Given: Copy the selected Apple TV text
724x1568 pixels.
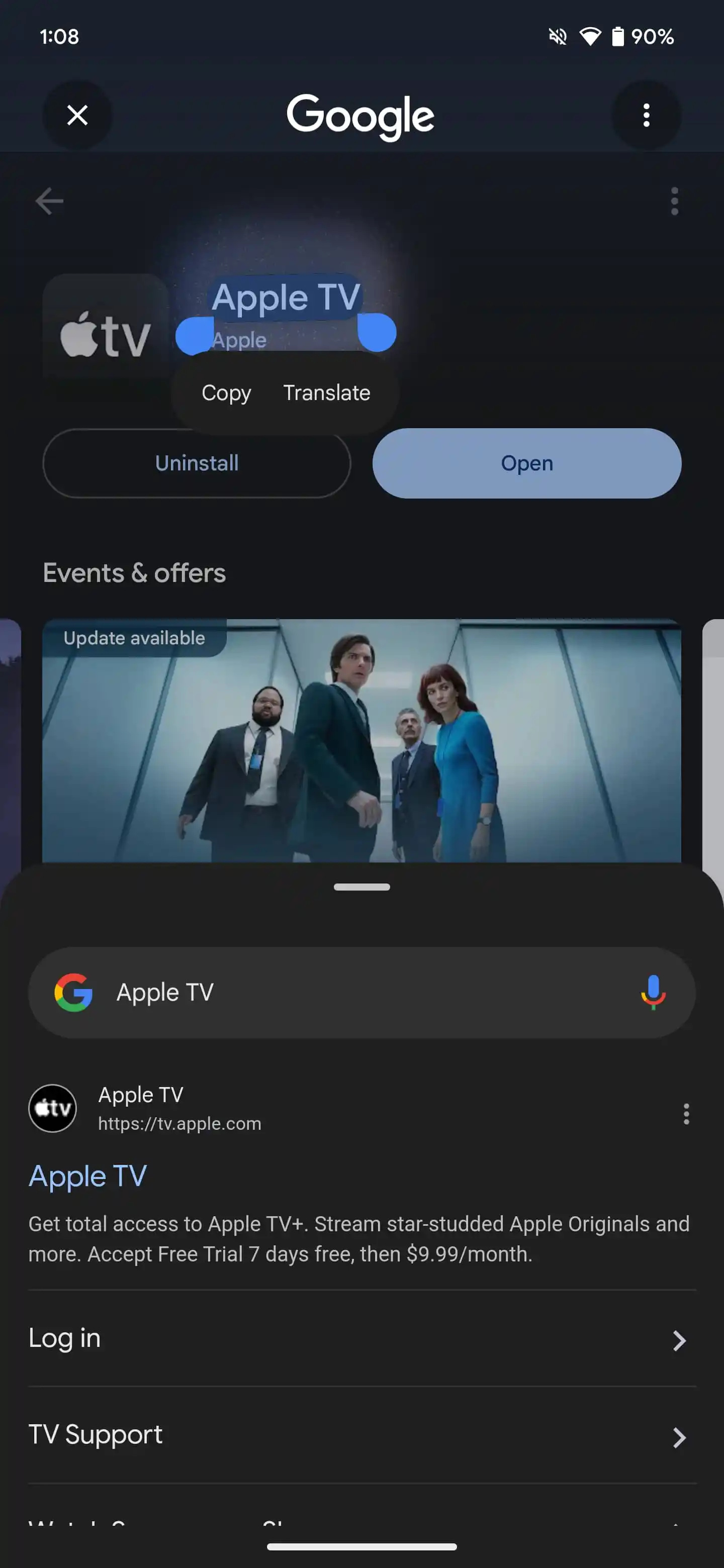Looking at the screenshot, I should pos(226,393).
